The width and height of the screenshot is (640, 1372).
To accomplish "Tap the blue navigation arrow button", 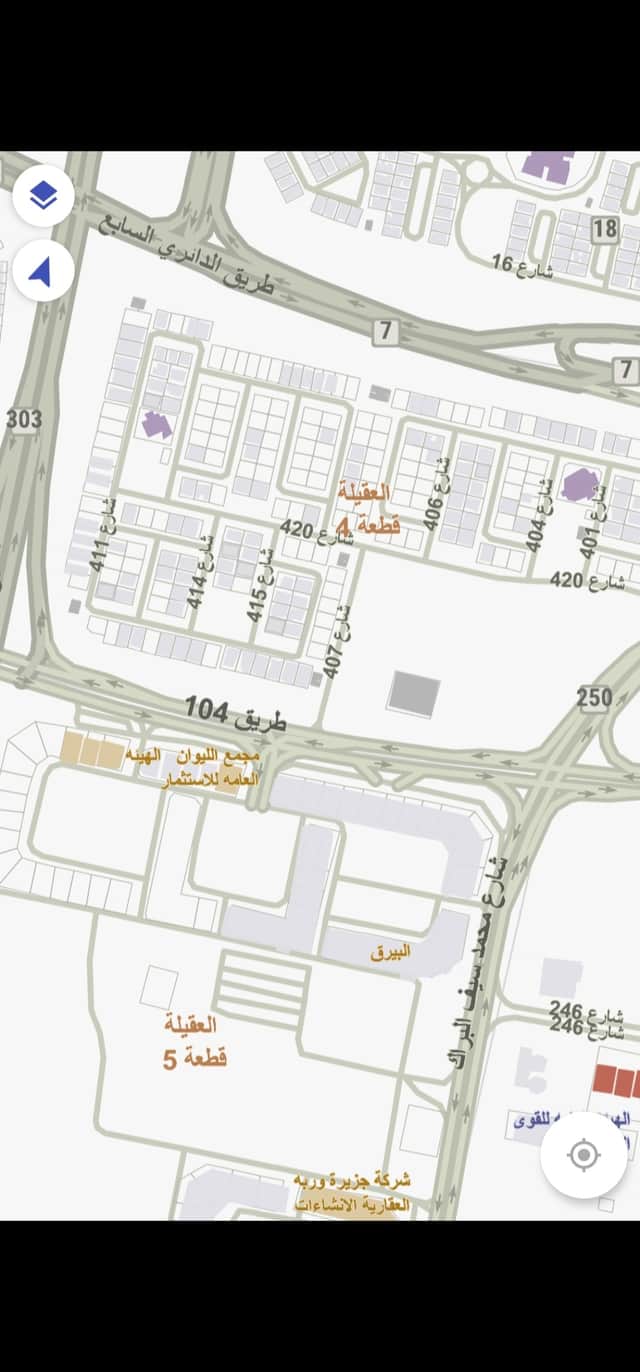I will (43, 271).
